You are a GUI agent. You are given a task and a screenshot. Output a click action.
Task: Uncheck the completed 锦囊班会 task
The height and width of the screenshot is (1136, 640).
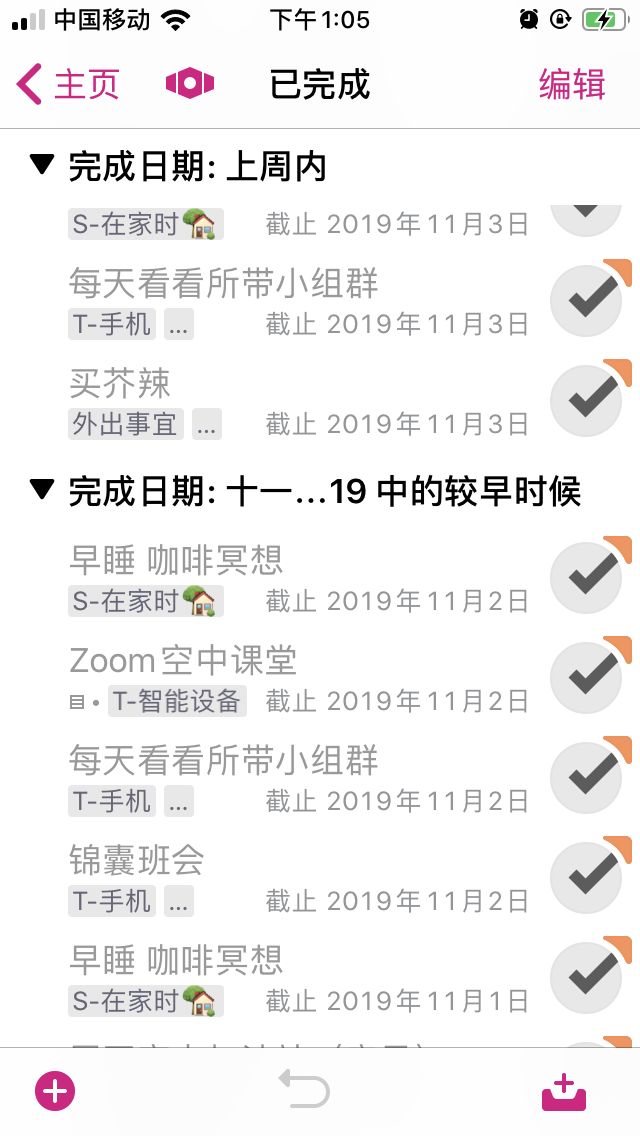[x=587, y=877]
